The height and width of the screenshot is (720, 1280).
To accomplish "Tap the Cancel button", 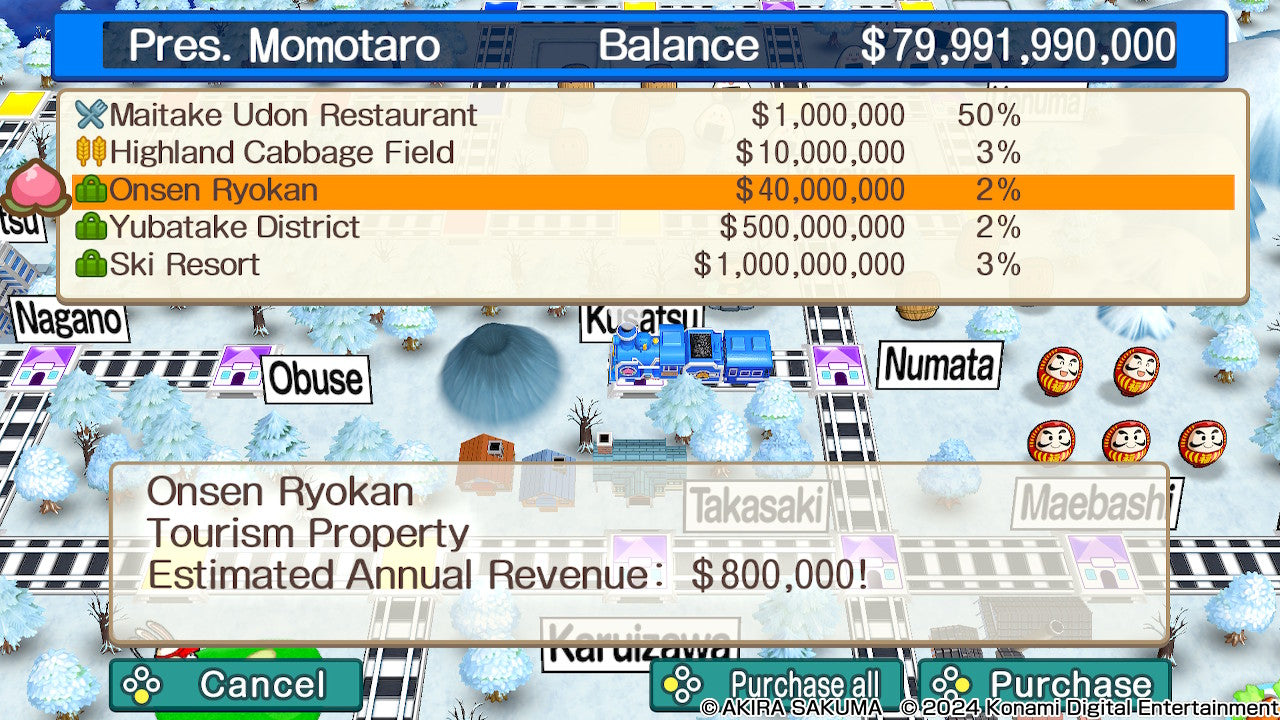I will click(236, 685).
